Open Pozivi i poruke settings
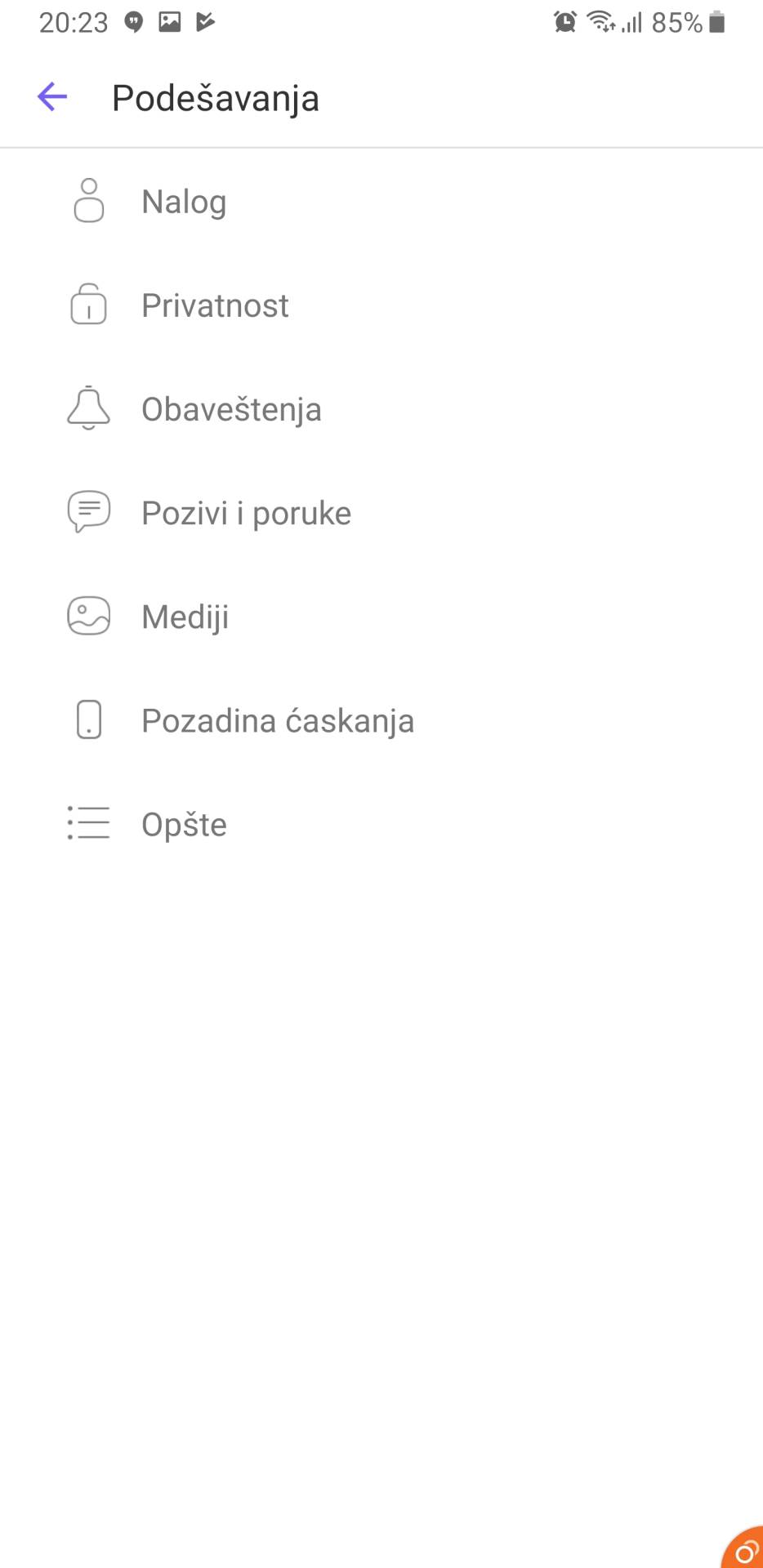This screenshot has width=763, height=1568. (246, 513)
